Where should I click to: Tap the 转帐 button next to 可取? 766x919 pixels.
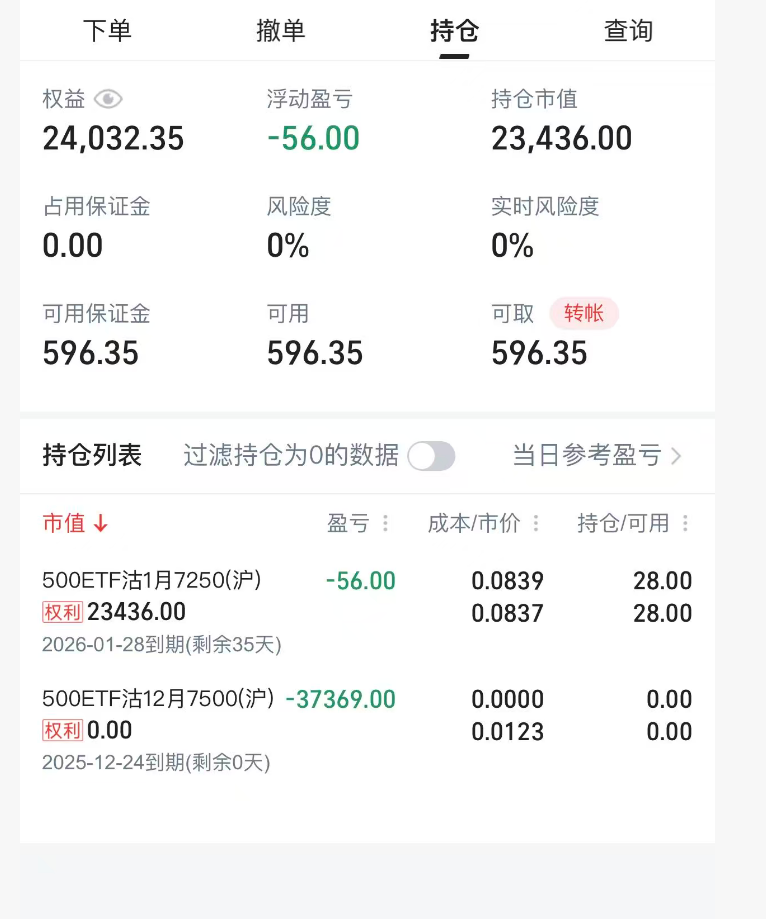[x=584, y=314]
